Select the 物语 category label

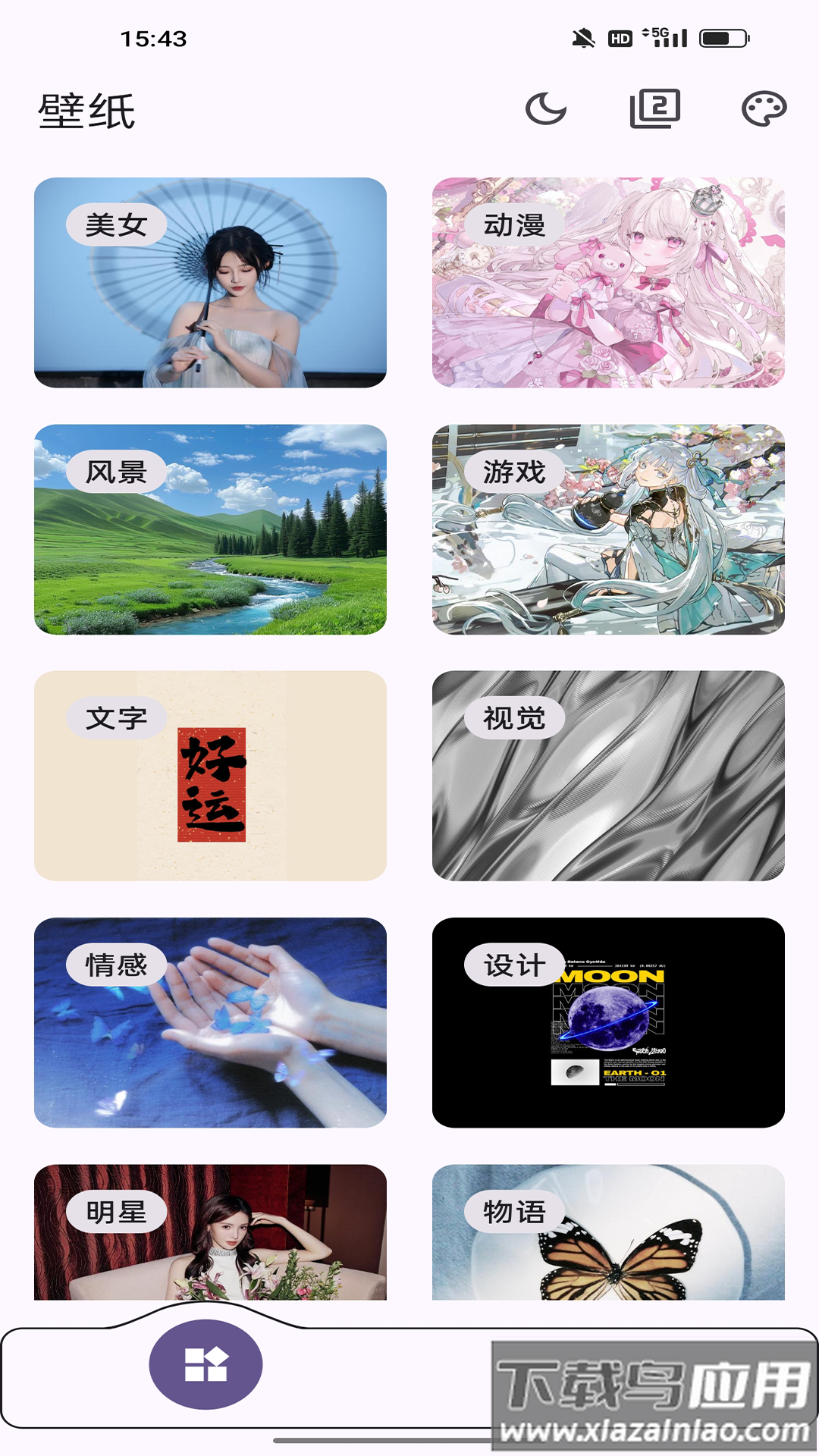[x=516, y=1212]
